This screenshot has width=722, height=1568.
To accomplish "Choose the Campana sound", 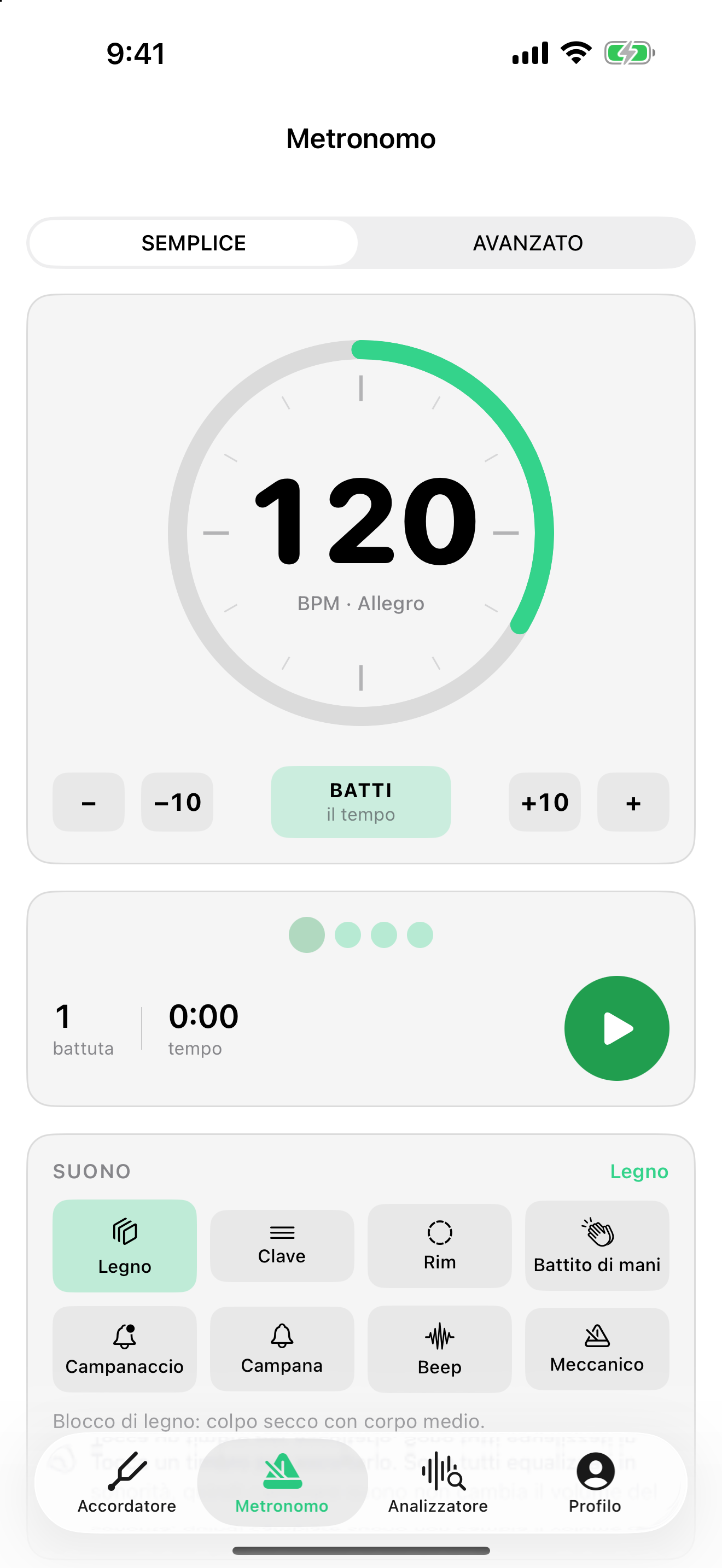I will [282, 1349].
